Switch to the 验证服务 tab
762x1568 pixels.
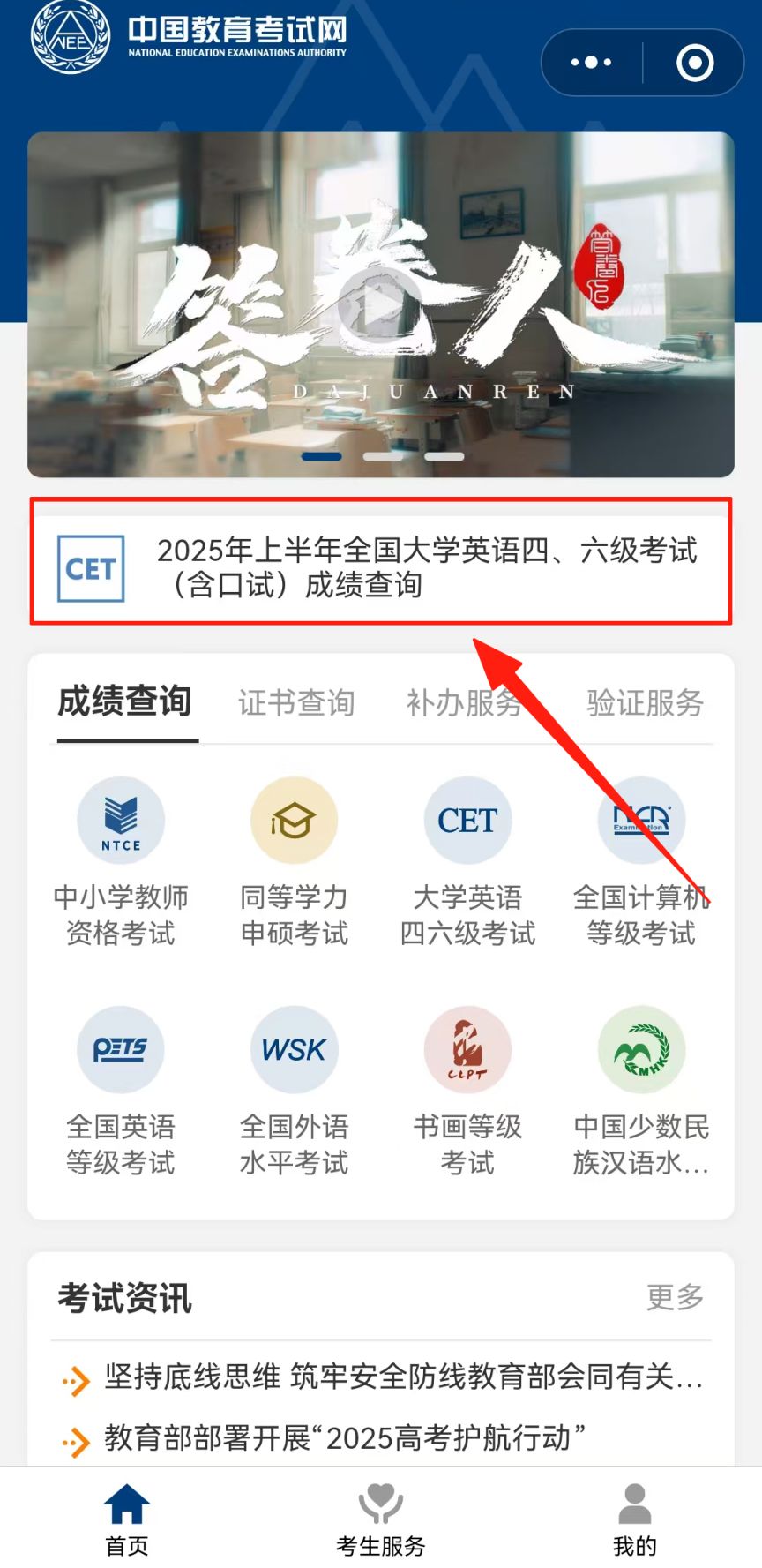point(643,703)
